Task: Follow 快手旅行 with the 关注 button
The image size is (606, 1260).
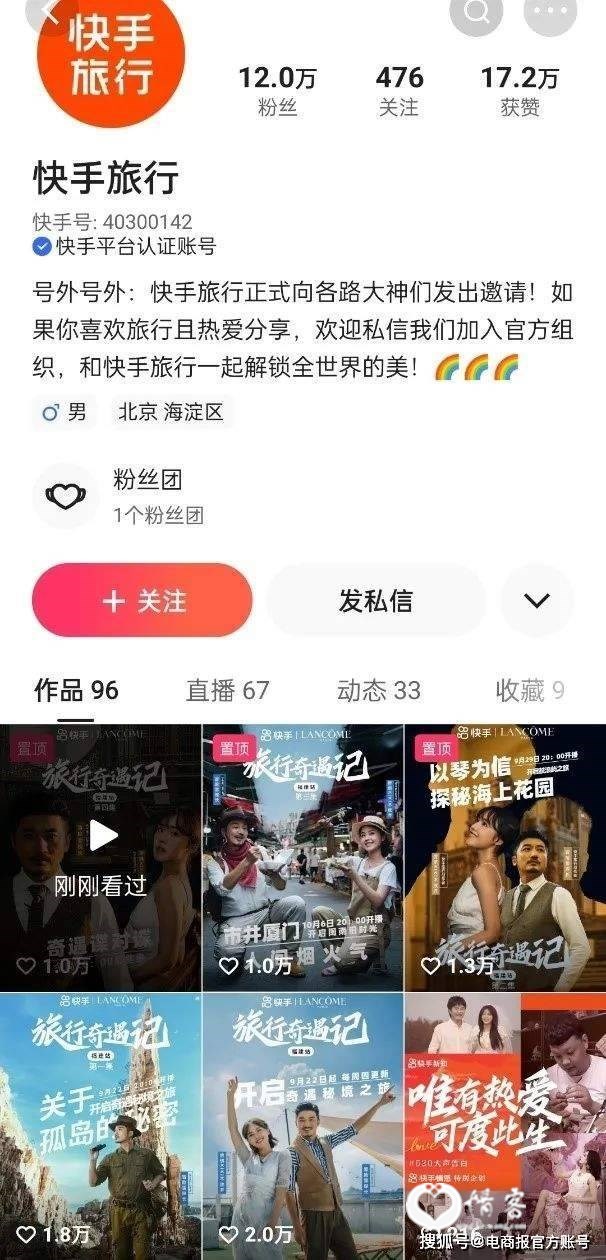Action: coord(142,601)
